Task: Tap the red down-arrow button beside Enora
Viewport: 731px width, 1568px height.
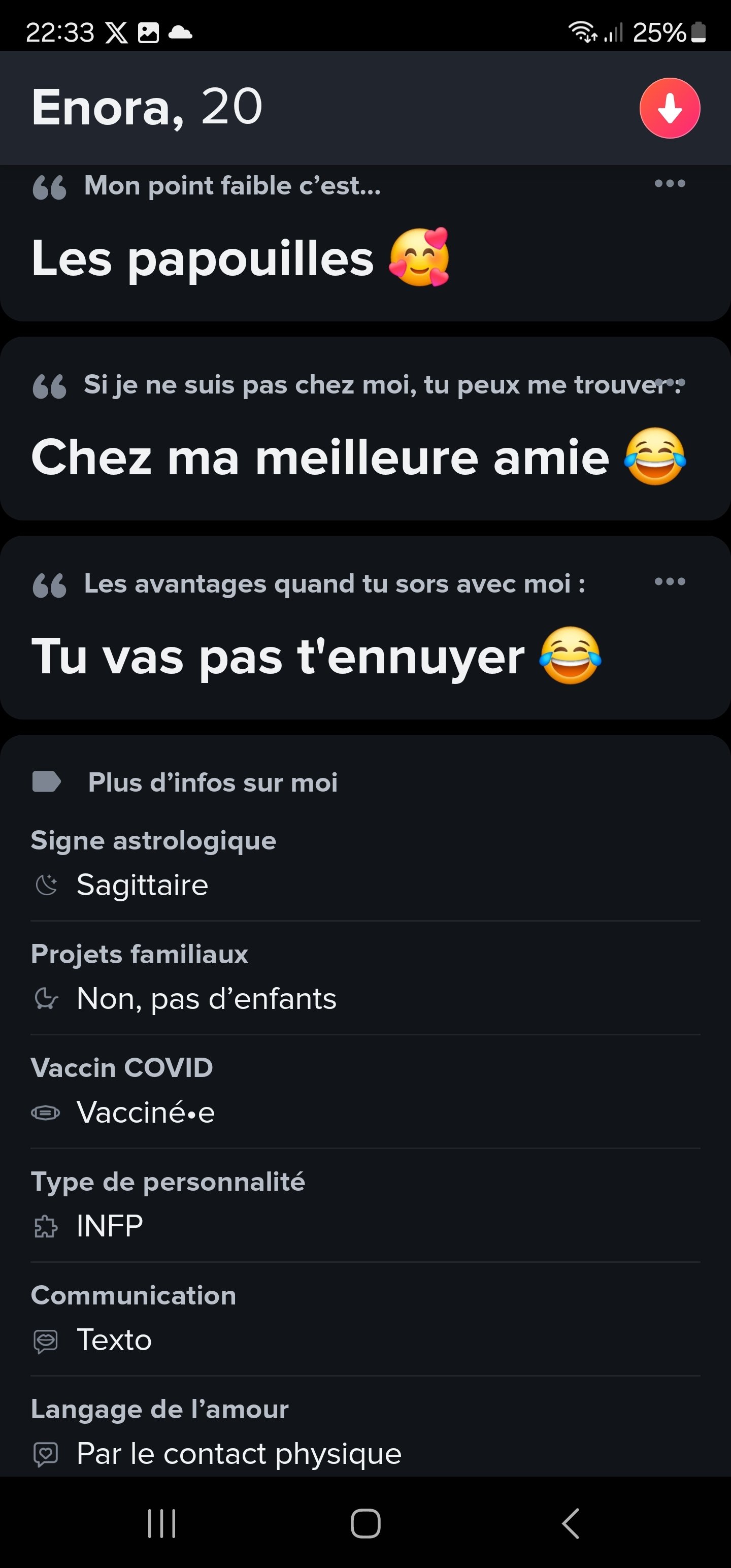Action: click(x=670, y=108)
